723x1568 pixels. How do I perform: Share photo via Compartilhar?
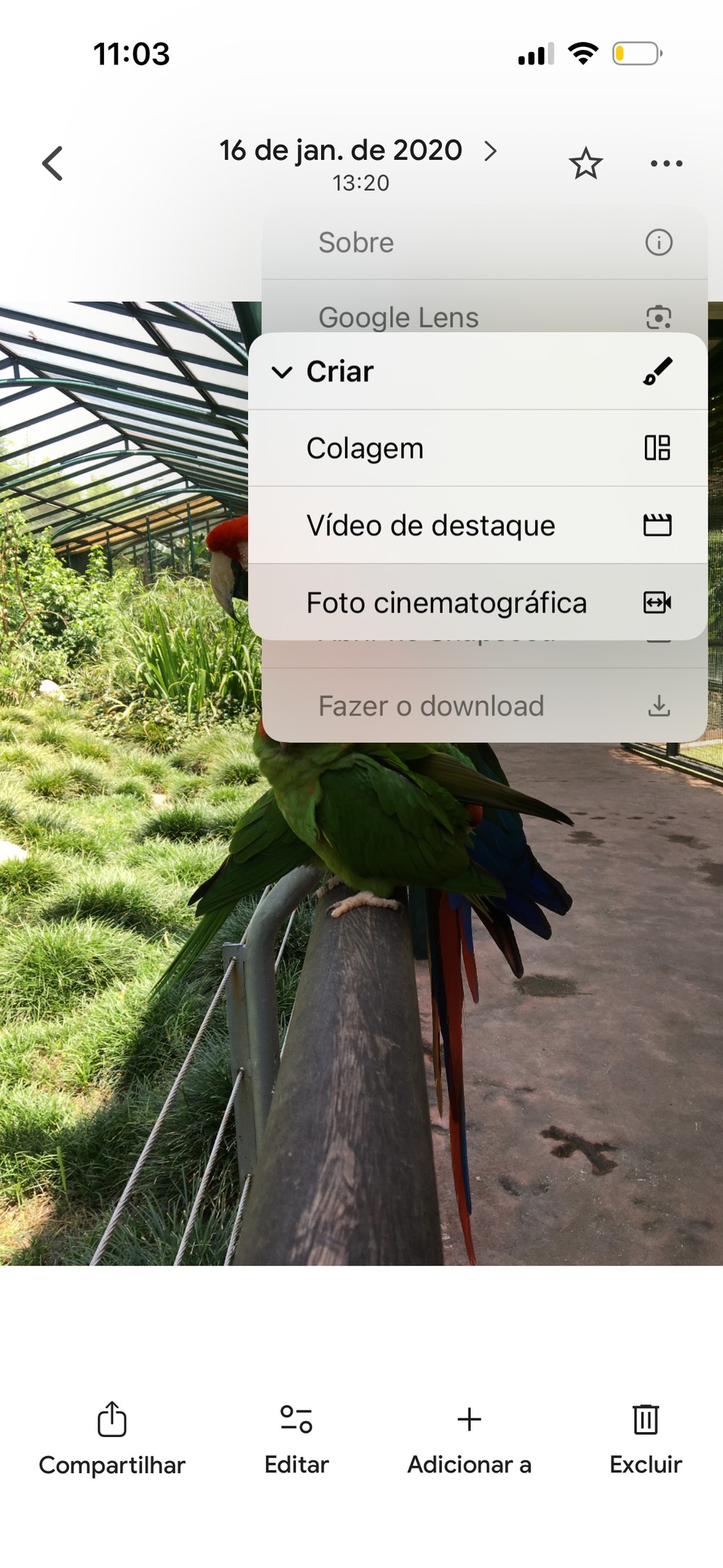point(112,1438)
